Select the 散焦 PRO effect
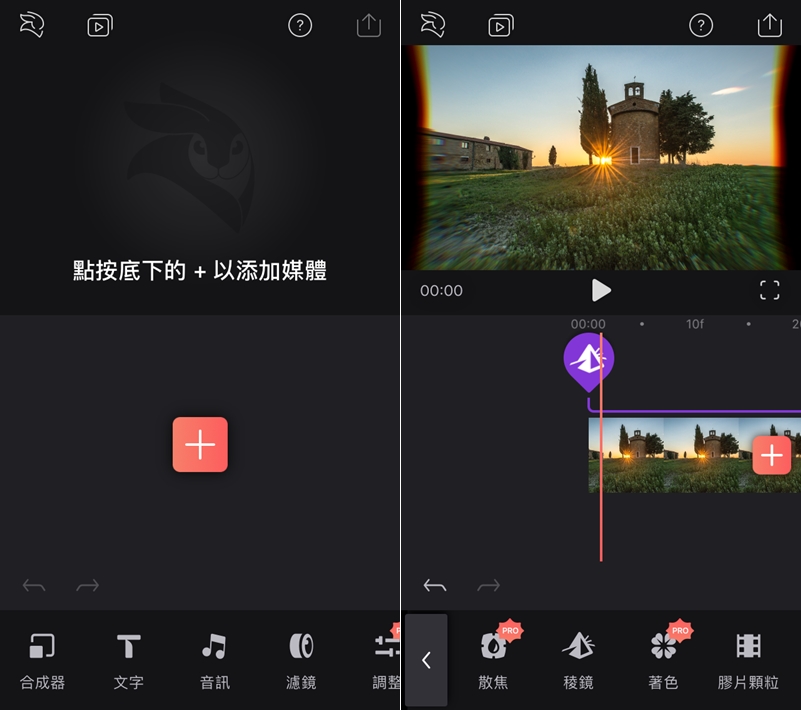The image size is (801, 710). pos(493,660)
